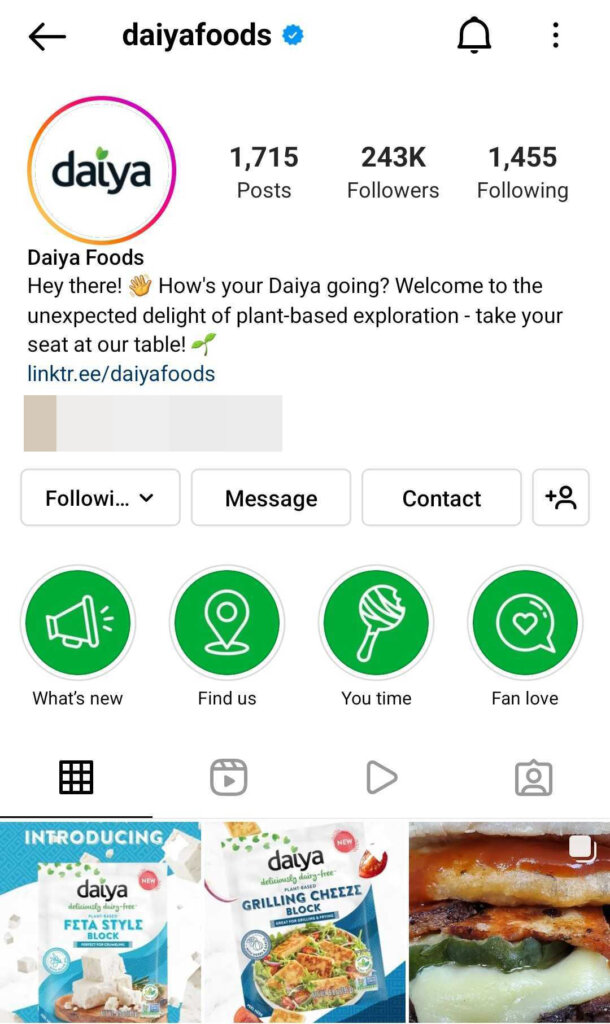610x1024 pixels.
Task: View the You time highlight
Action: click(376, 624)
